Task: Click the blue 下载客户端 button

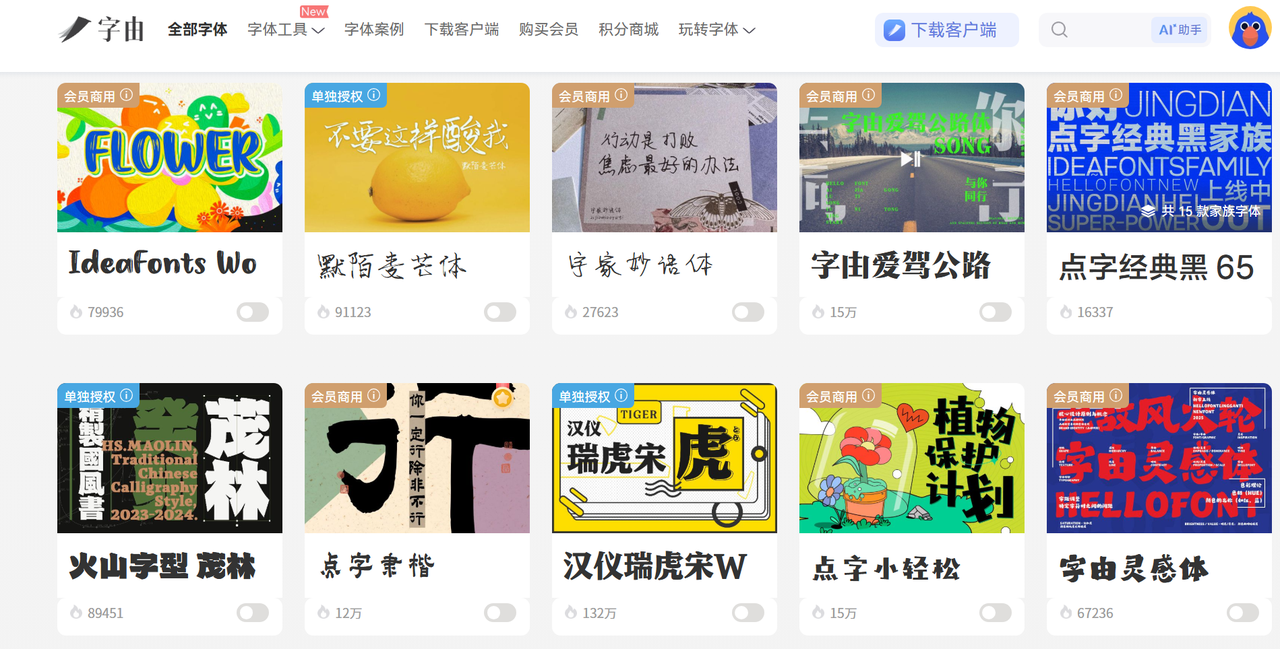Action: (x=946, y=30)
